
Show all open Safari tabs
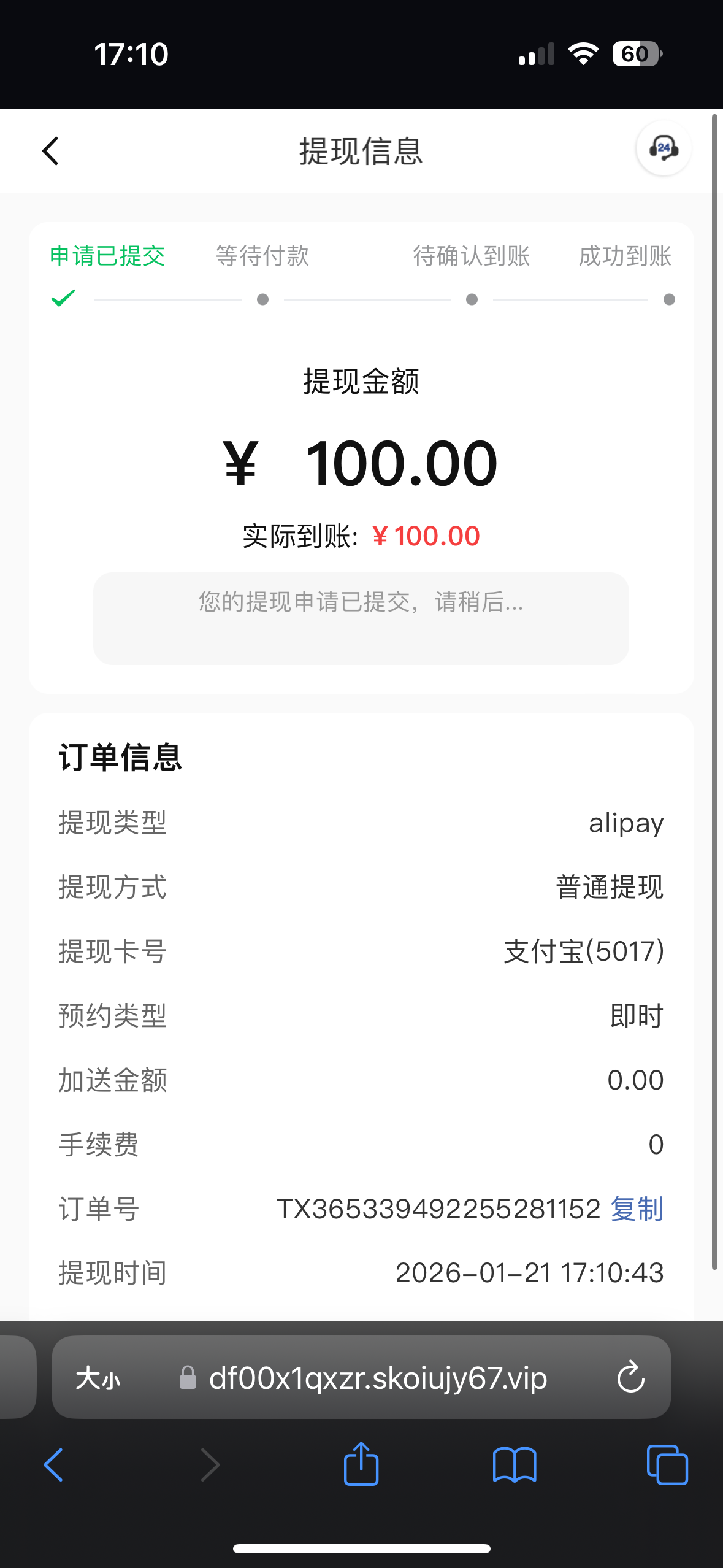click(667, 1465)
